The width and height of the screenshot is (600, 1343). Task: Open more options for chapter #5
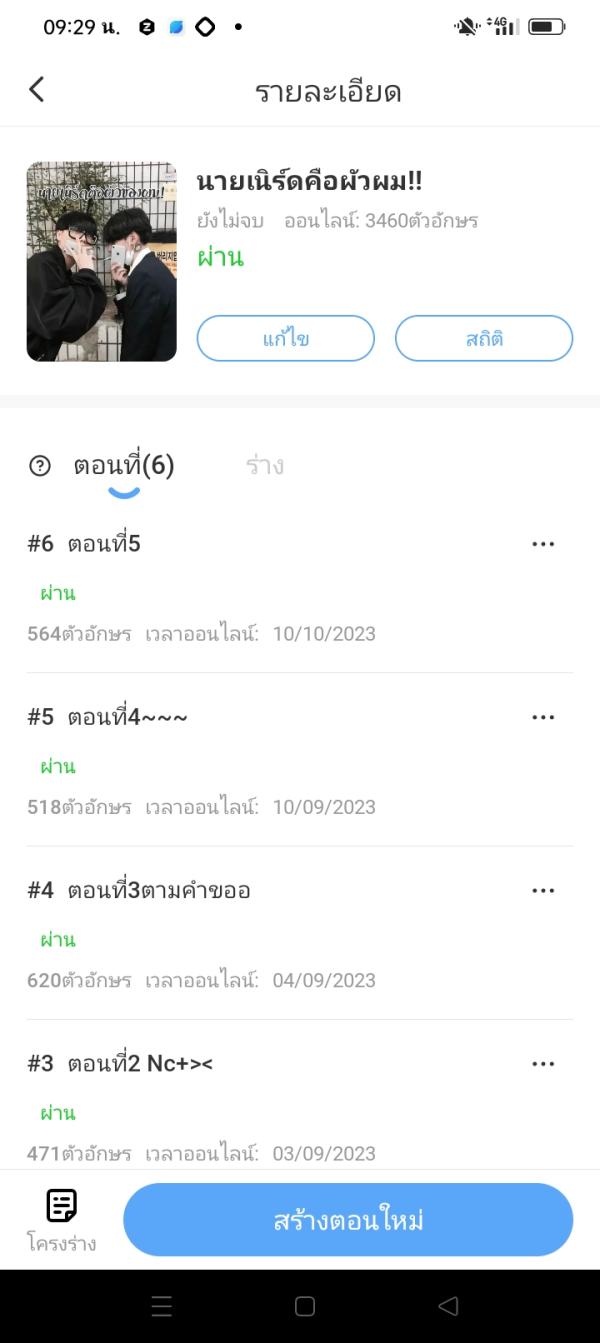543,717
